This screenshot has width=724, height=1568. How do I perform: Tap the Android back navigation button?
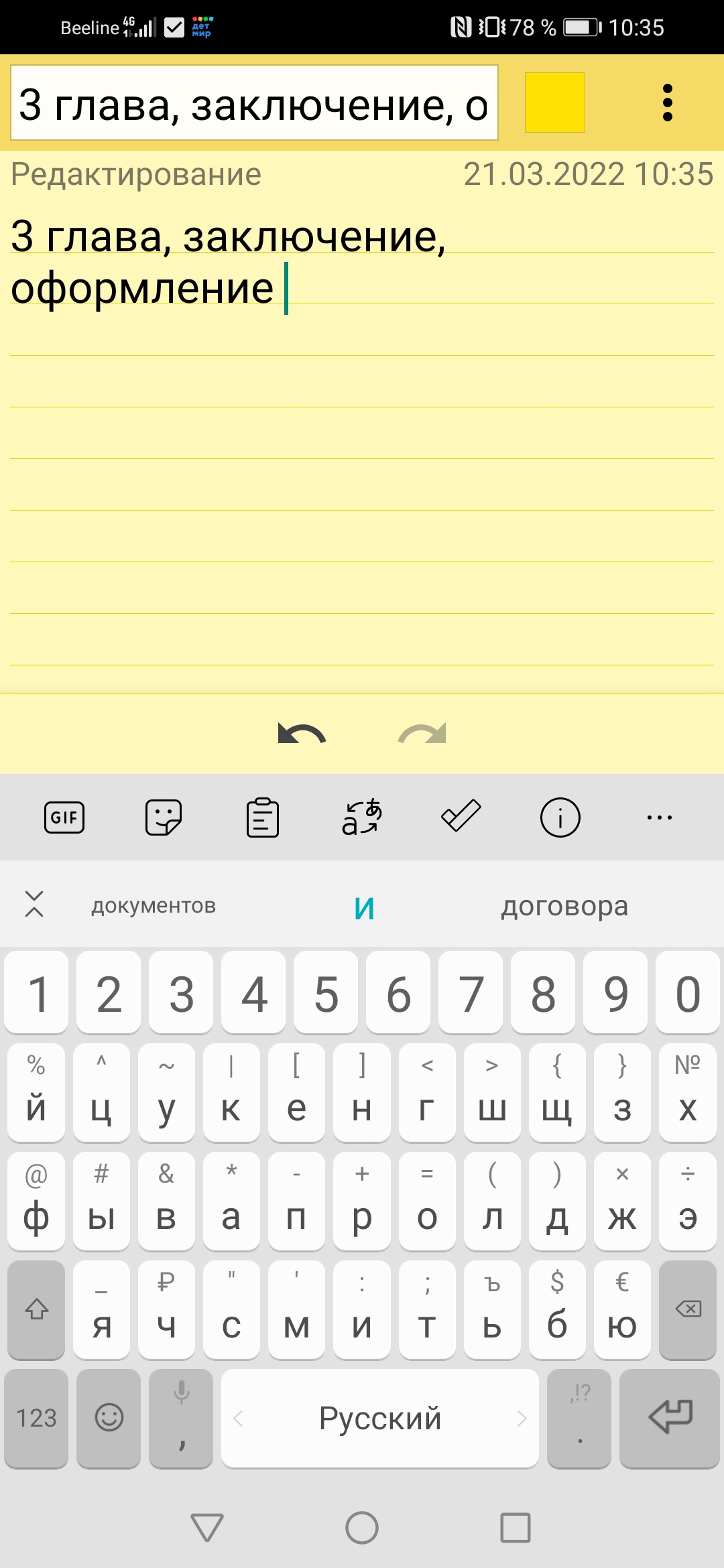pyautogui.click(x=207, y=1528)
